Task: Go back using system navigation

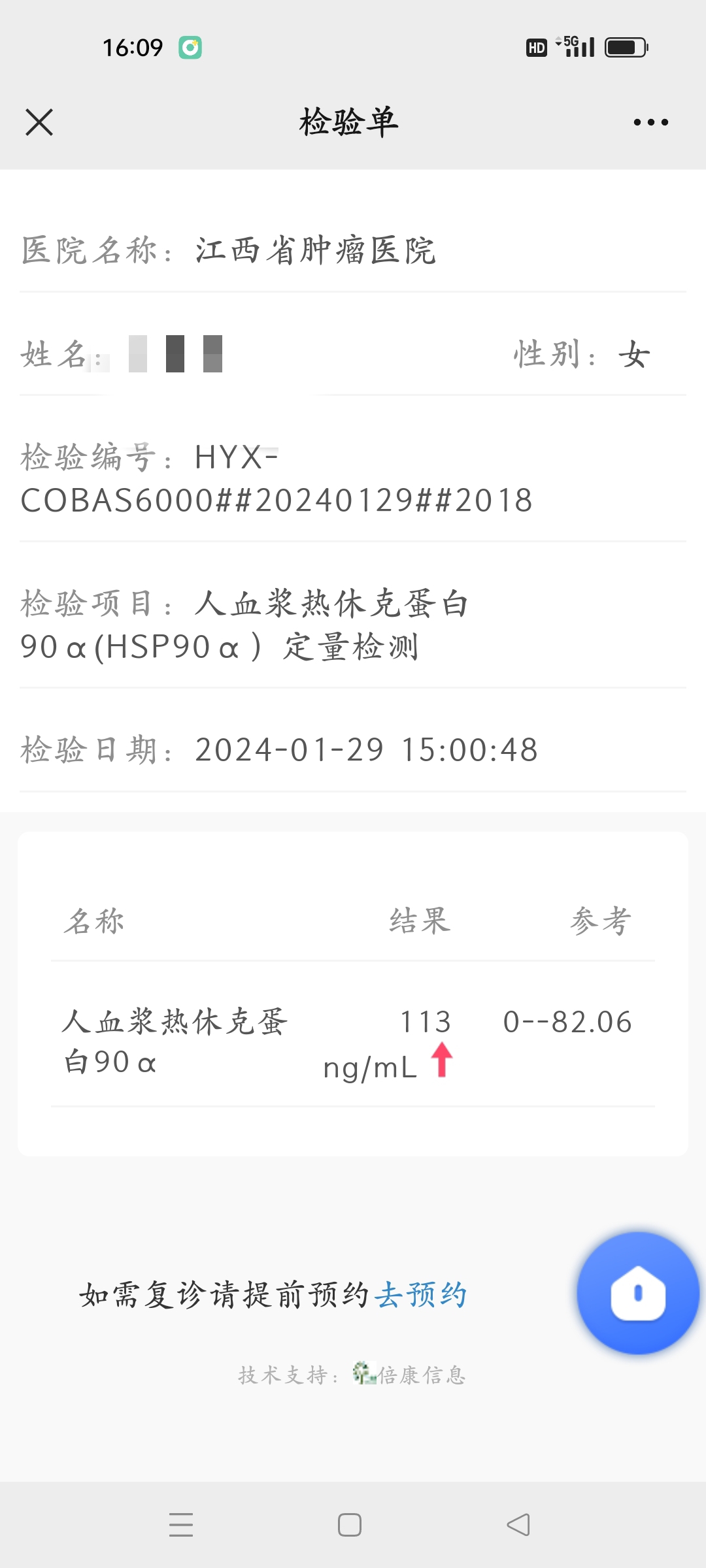Action: (518, 1525)
